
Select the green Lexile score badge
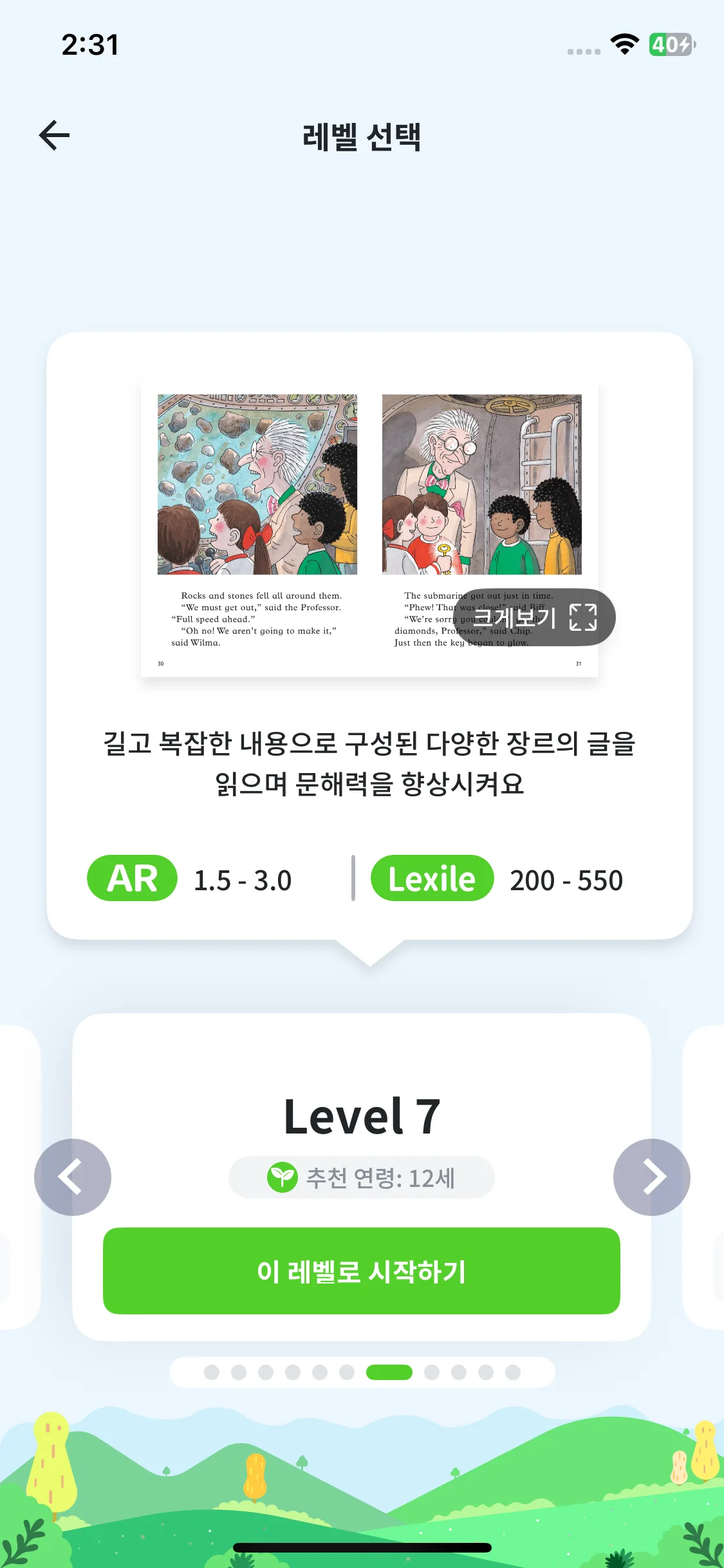tap(431, 878)
